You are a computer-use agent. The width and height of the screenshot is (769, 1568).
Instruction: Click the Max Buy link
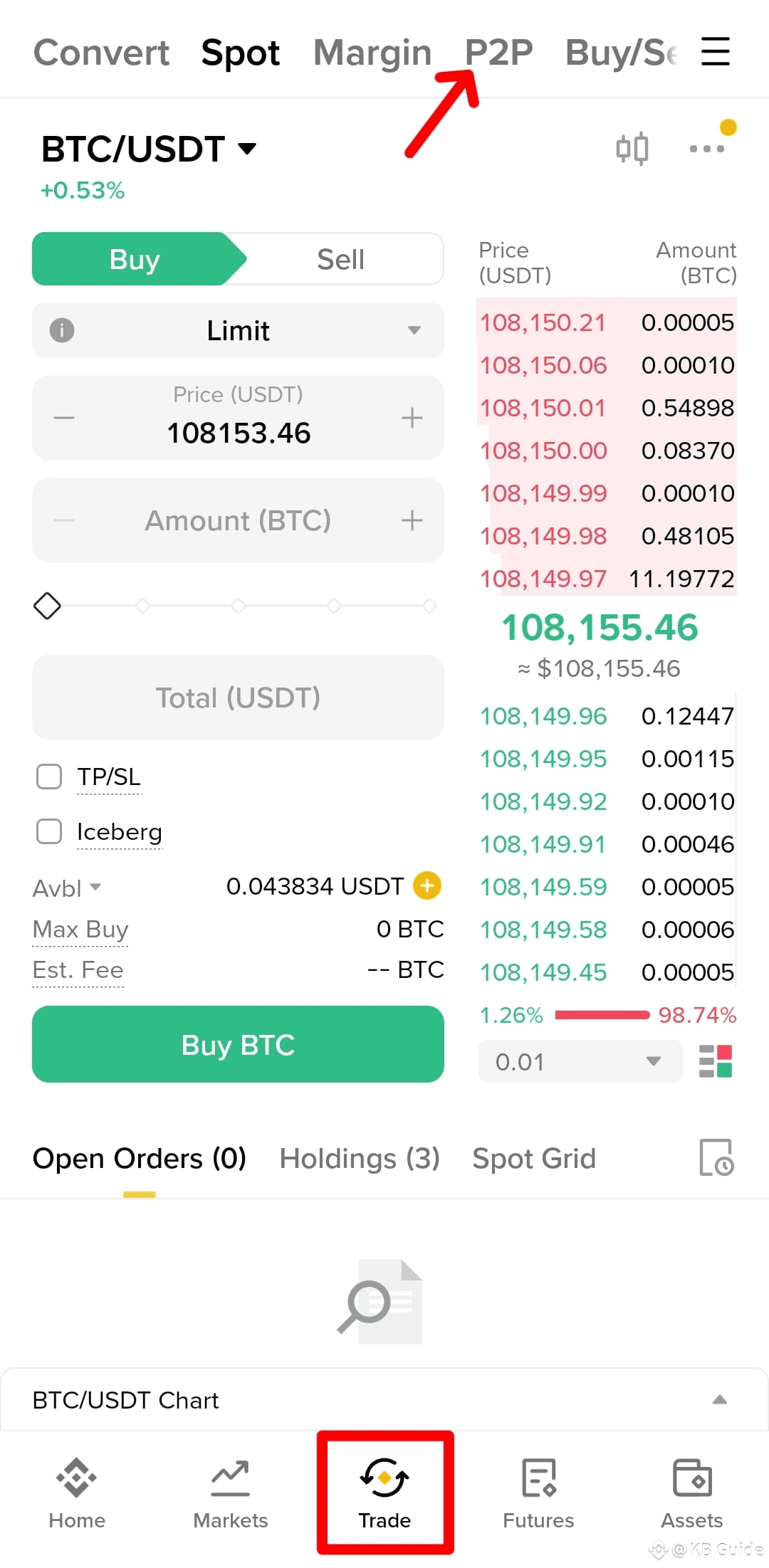pyautogui.click(x=80, y=929)
